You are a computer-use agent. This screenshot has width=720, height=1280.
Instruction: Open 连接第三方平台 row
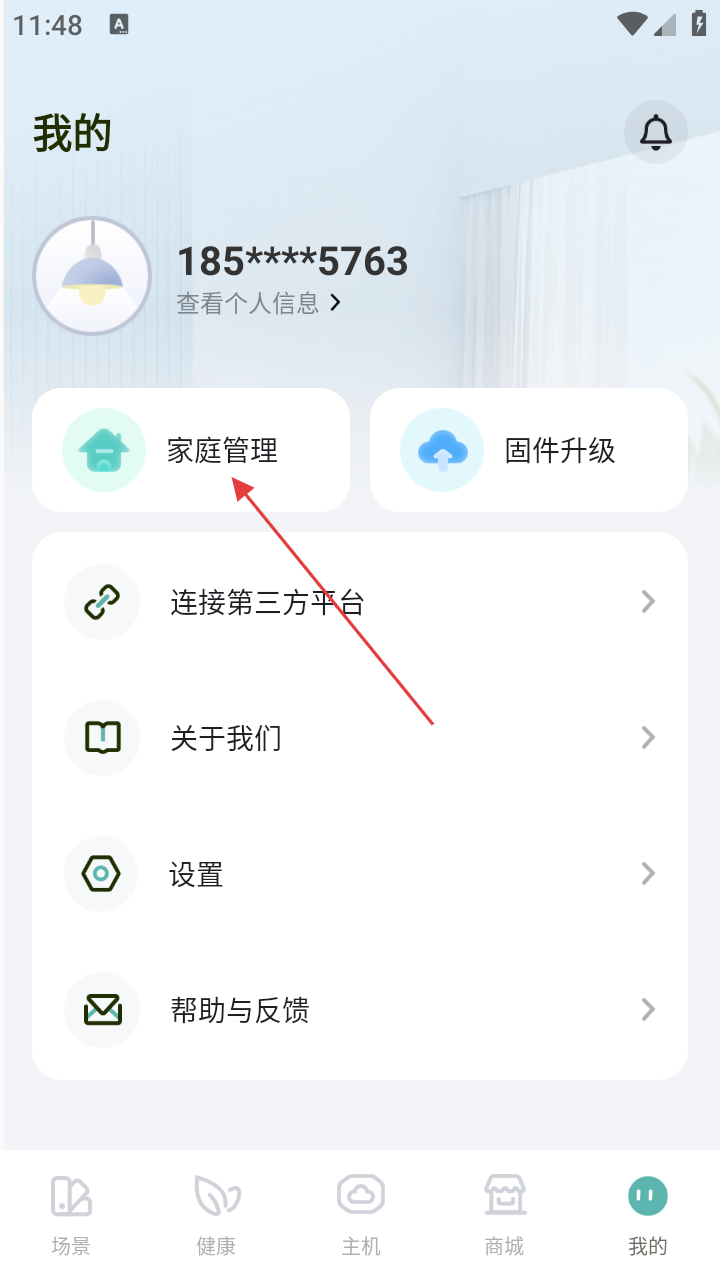[360, 602]
